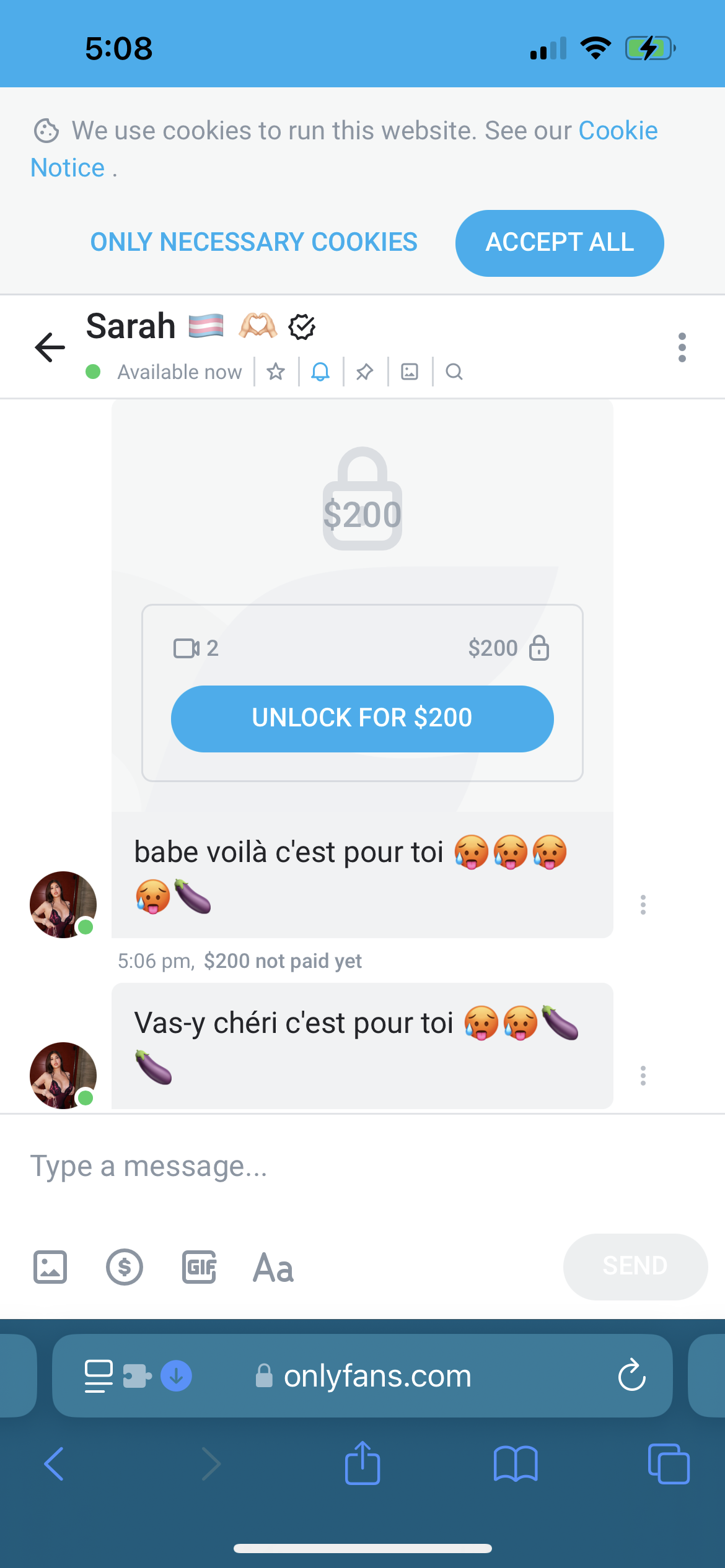Open the GIF picker
This screenshot has width=725, height=1568.
click(x=199, y=1266)
